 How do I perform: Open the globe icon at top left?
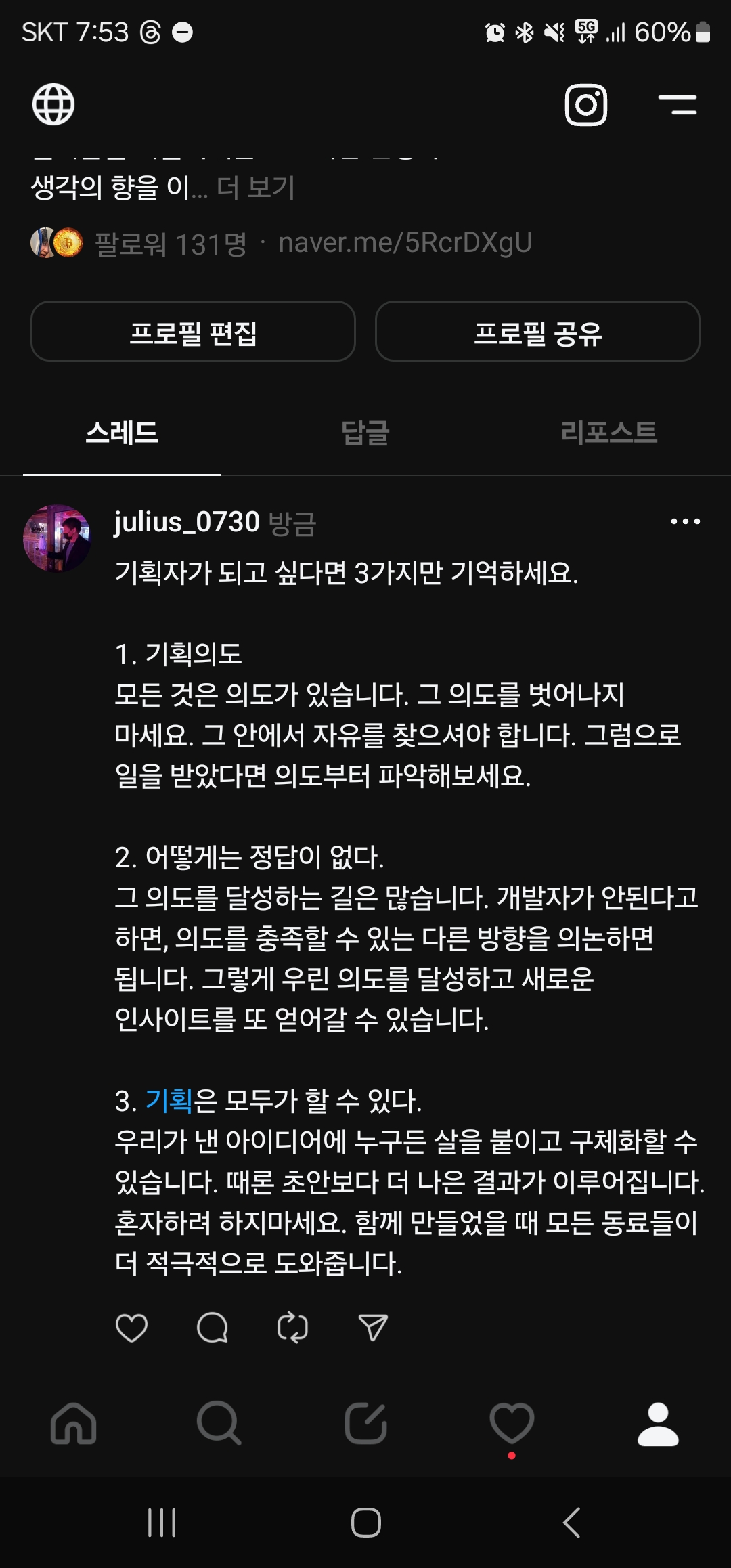click(53, 104)
